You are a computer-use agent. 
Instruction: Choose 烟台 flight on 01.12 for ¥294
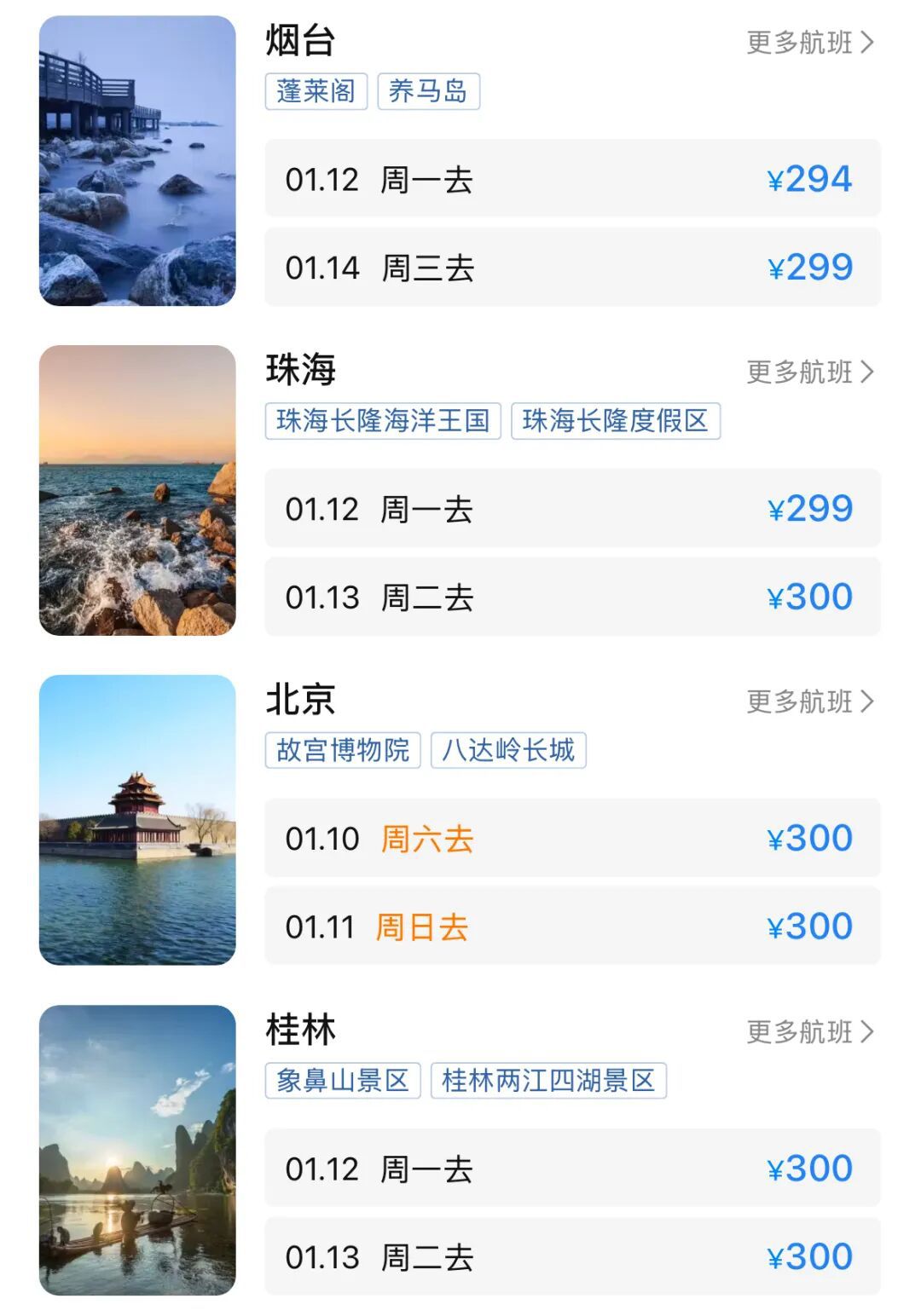click(572, 179)
